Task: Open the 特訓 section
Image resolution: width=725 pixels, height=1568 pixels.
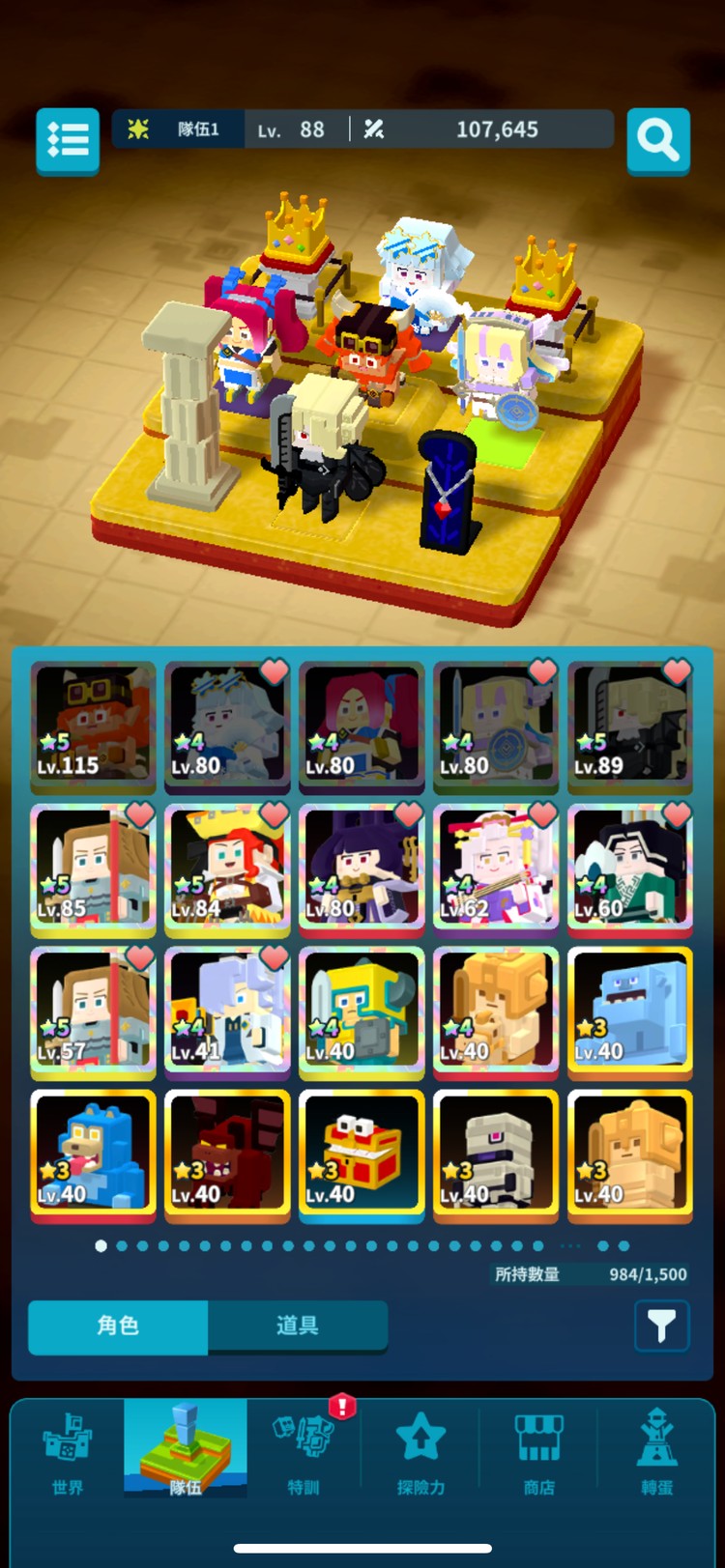Action: point(304,1452)
